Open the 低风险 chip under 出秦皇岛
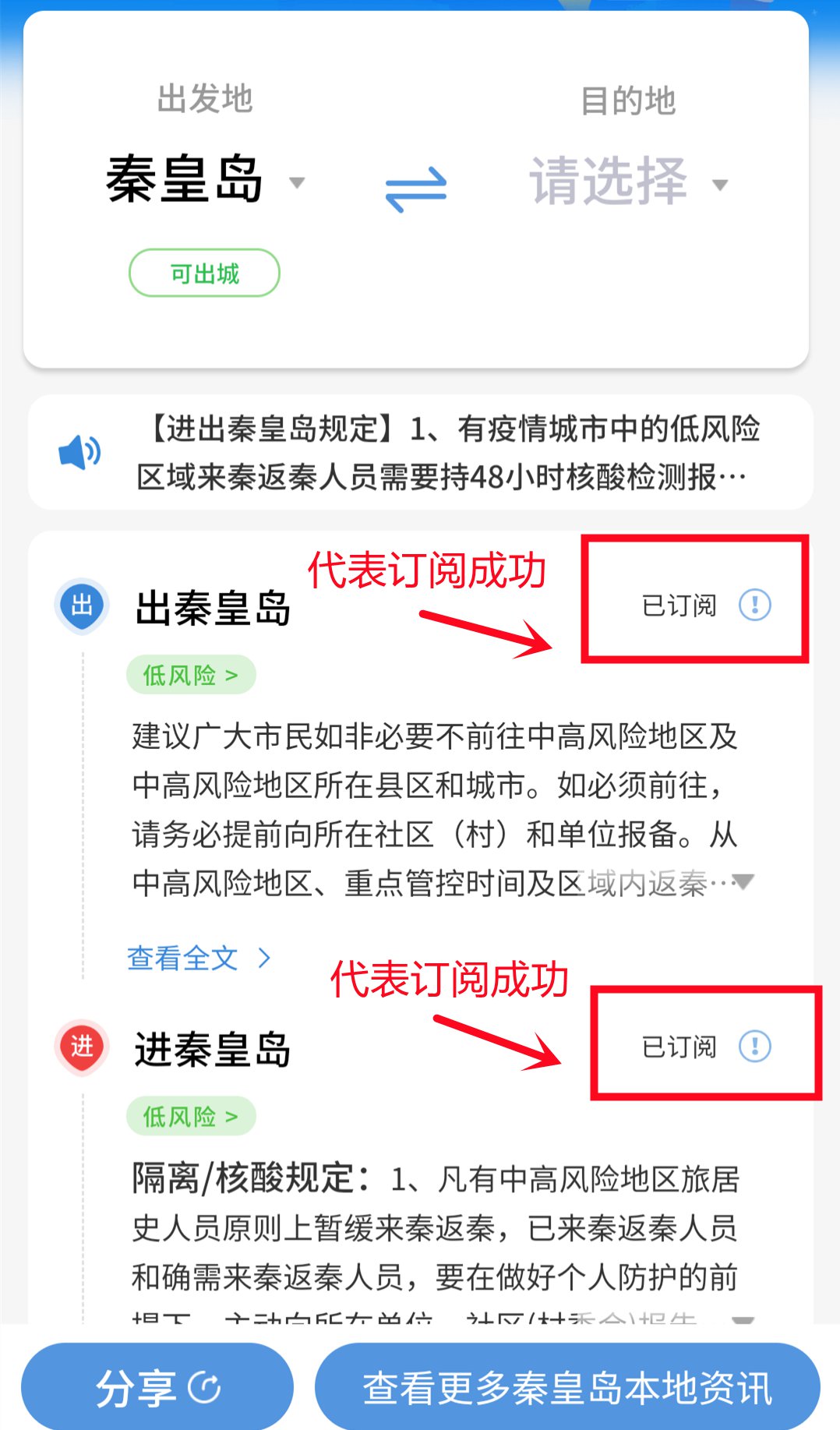This screenshot has width=840, height=1430. click(191, 675)
